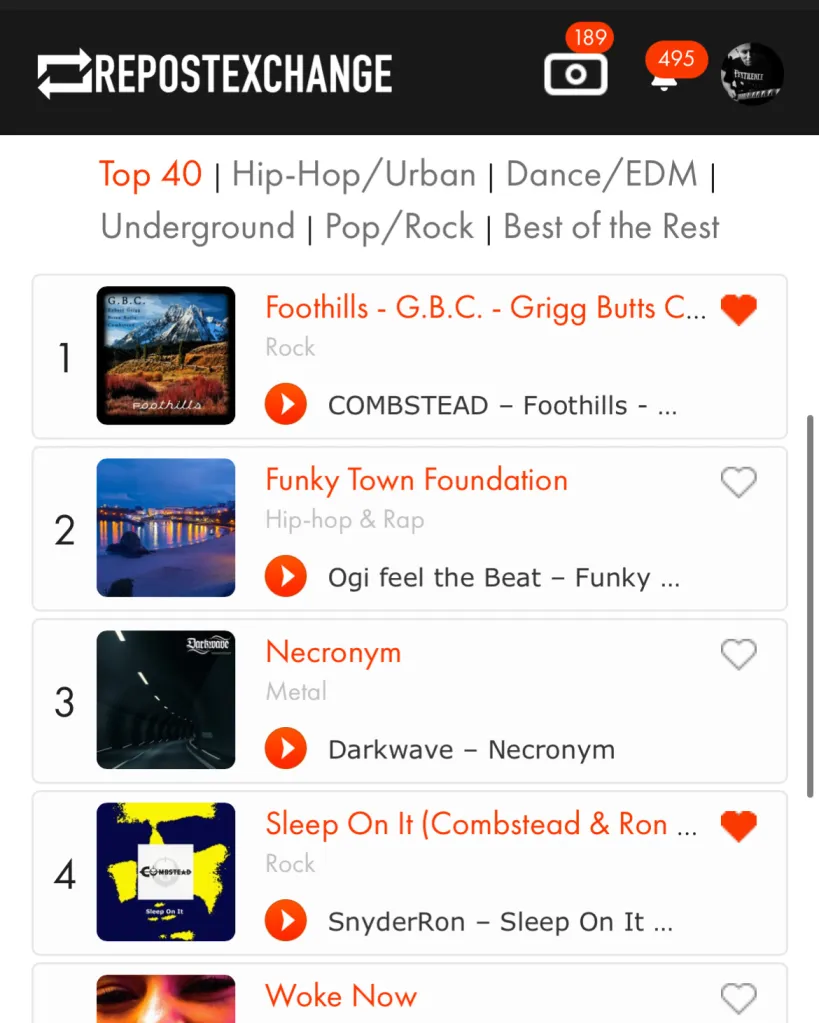Play COMBSTEAD – Foothills track
Viewport: 819px width, 1023px height.
tap(286, 404)
